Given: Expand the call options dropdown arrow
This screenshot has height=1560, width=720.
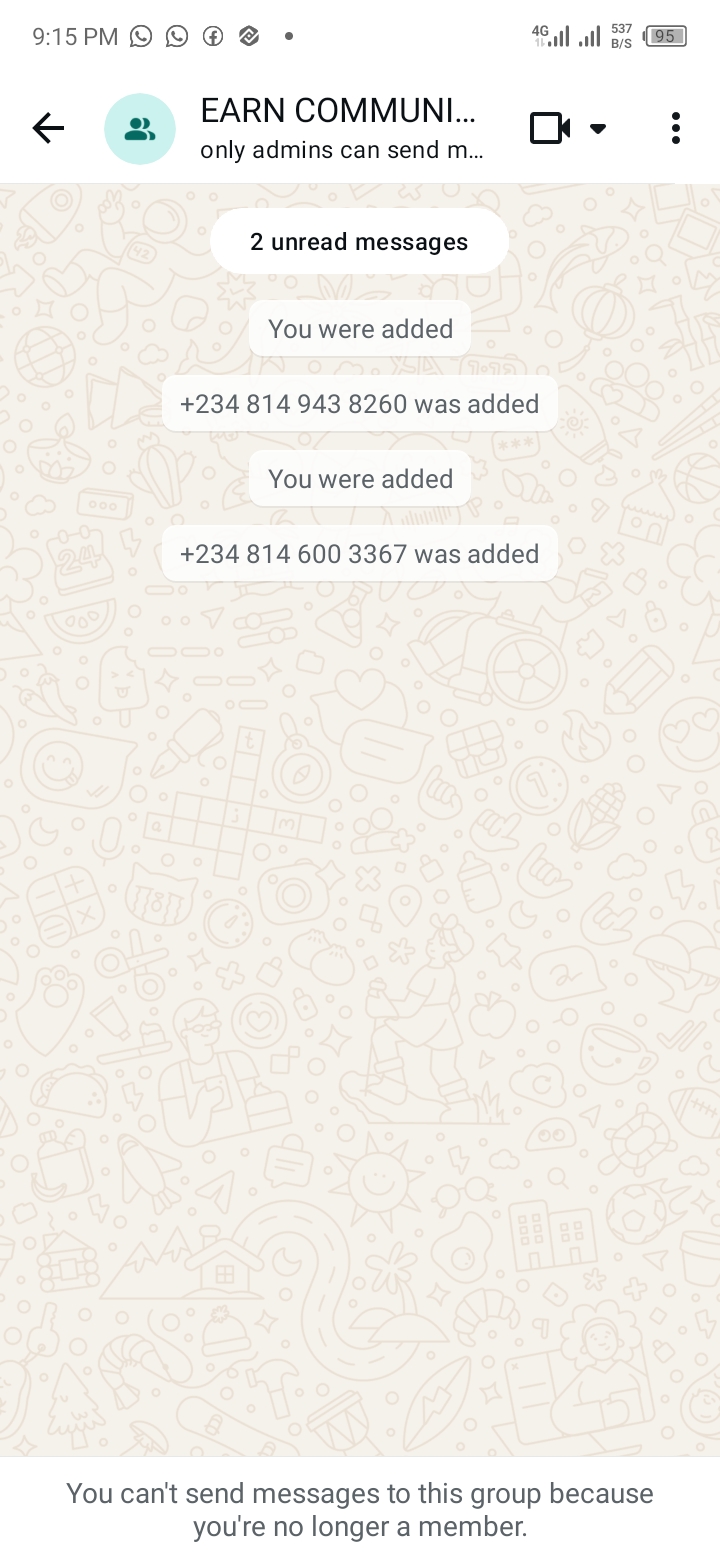Looking at the screenshot, I should pos(598,129).
